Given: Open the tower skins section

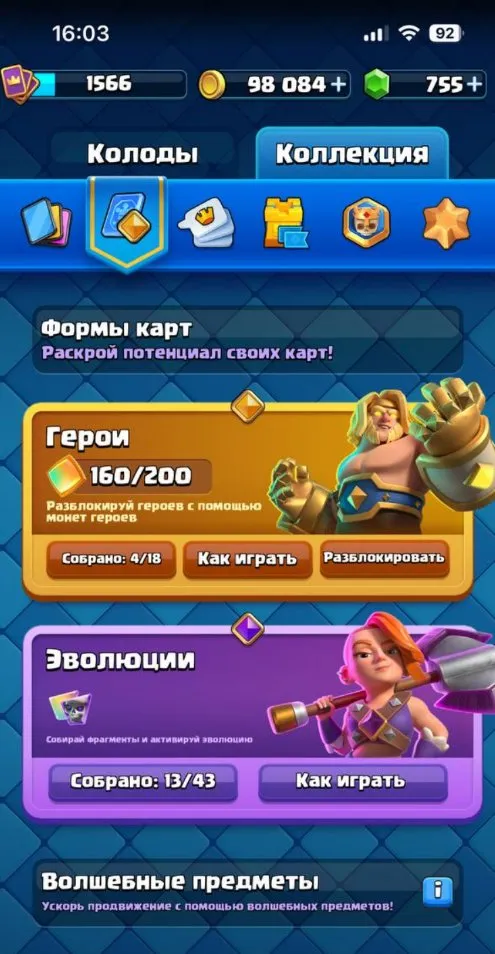Looking at the screenshot, I should 285,223.
